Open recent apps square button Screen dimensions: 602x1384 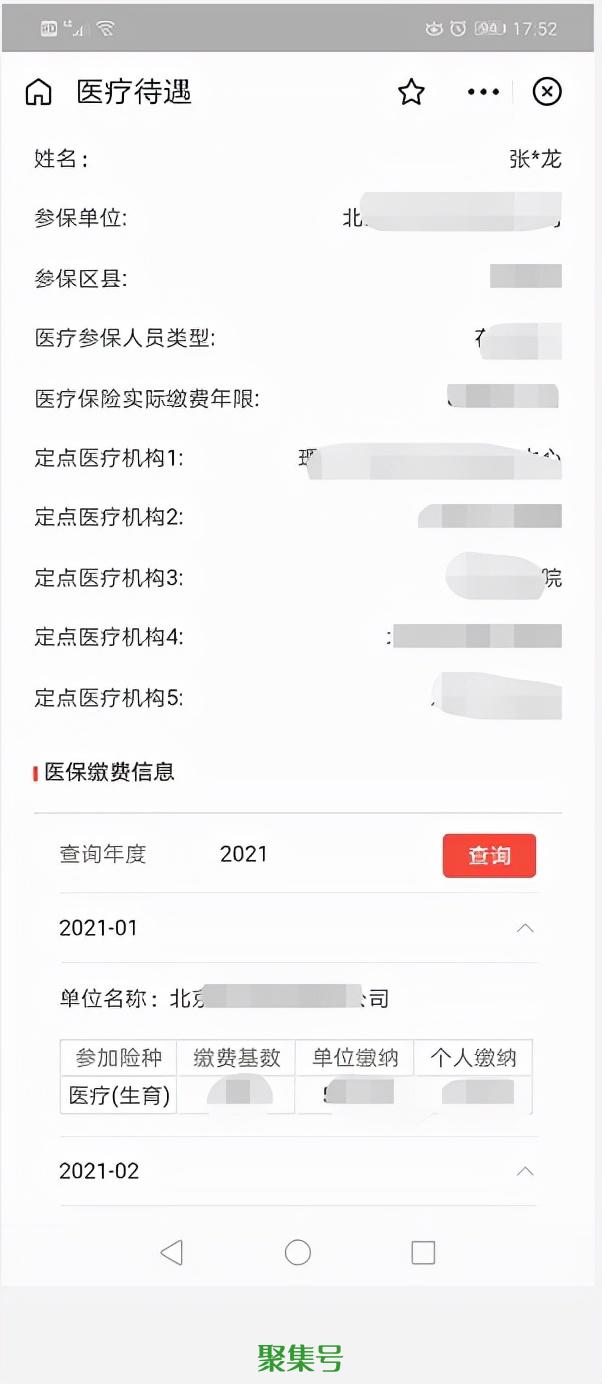tap(423, 1253)
